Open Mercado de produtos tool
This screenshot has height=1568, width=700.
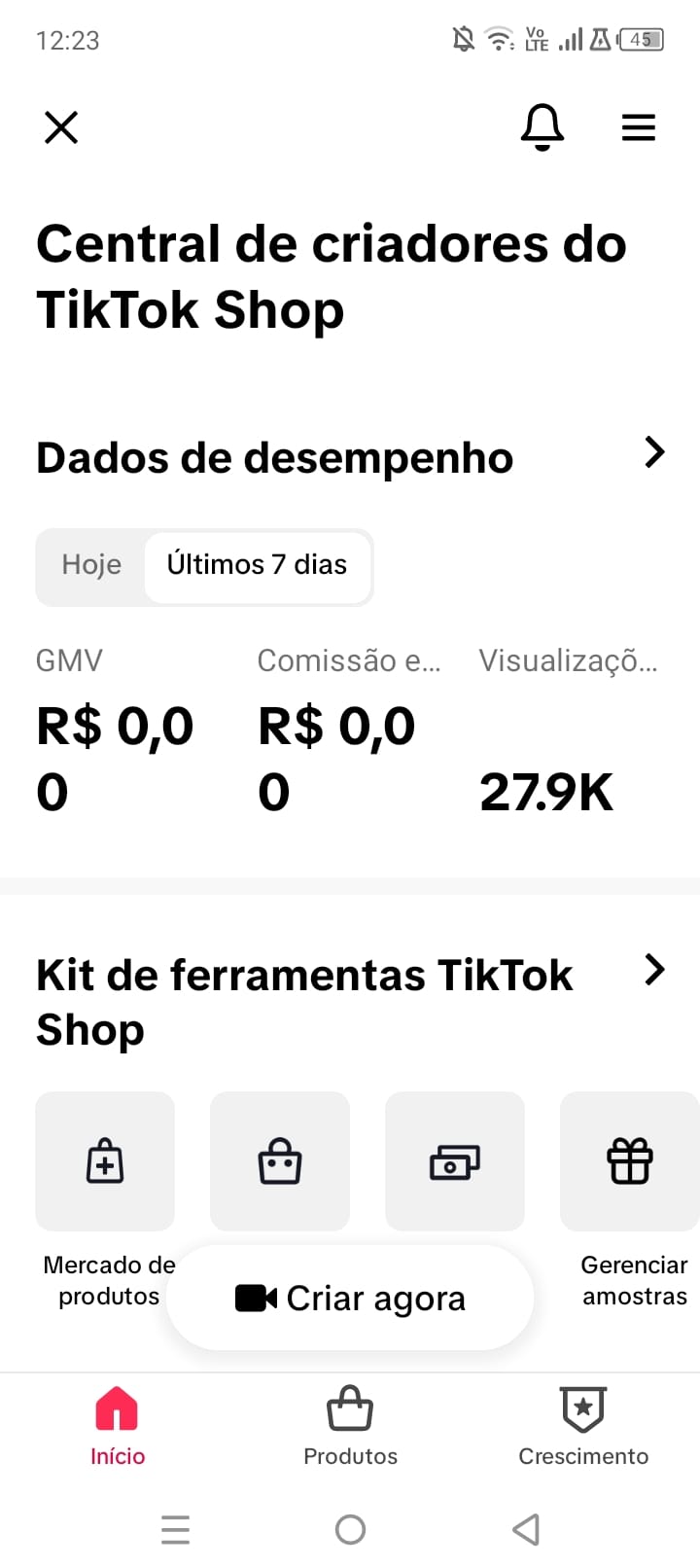tap(105, 1161)
